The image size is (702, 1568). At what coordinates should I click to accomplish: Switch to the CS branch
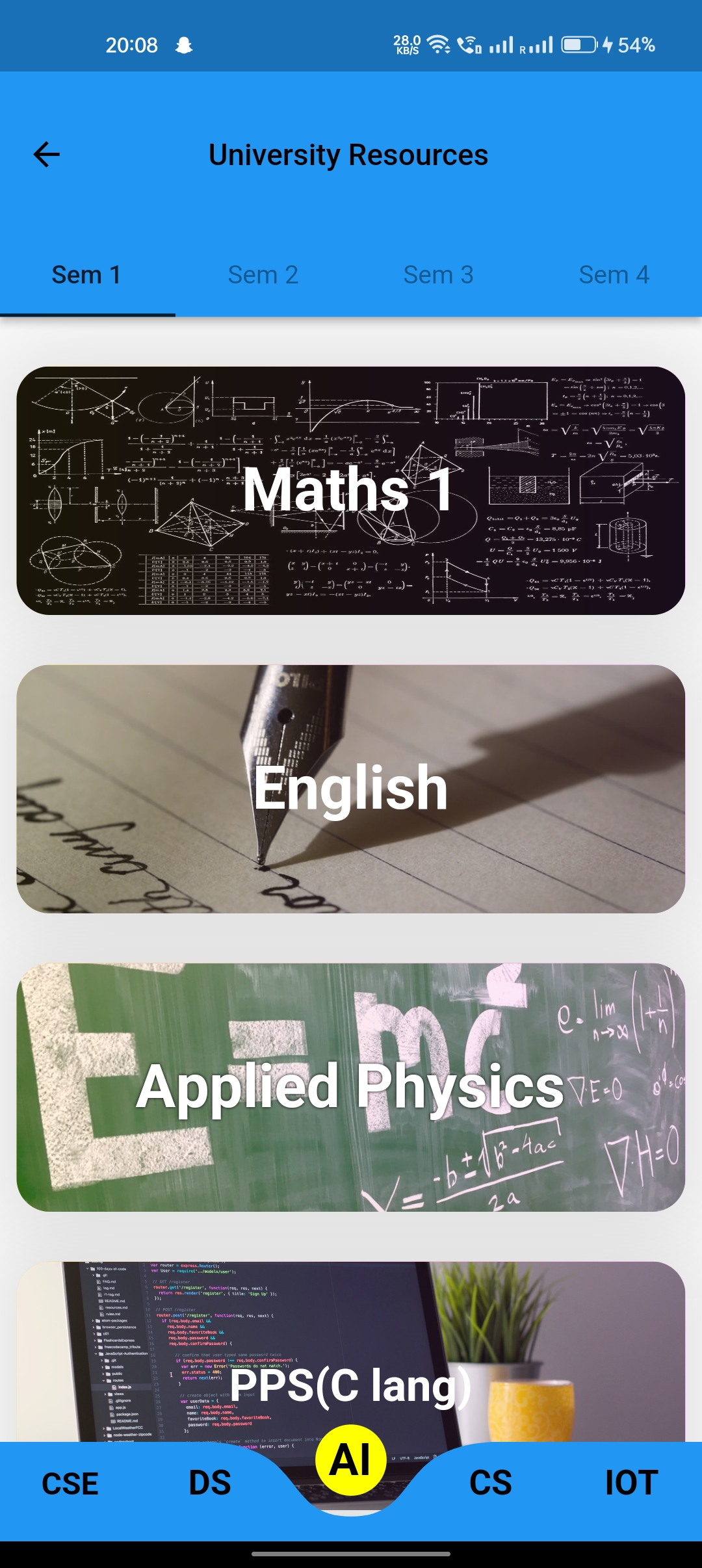(491, 1483)
